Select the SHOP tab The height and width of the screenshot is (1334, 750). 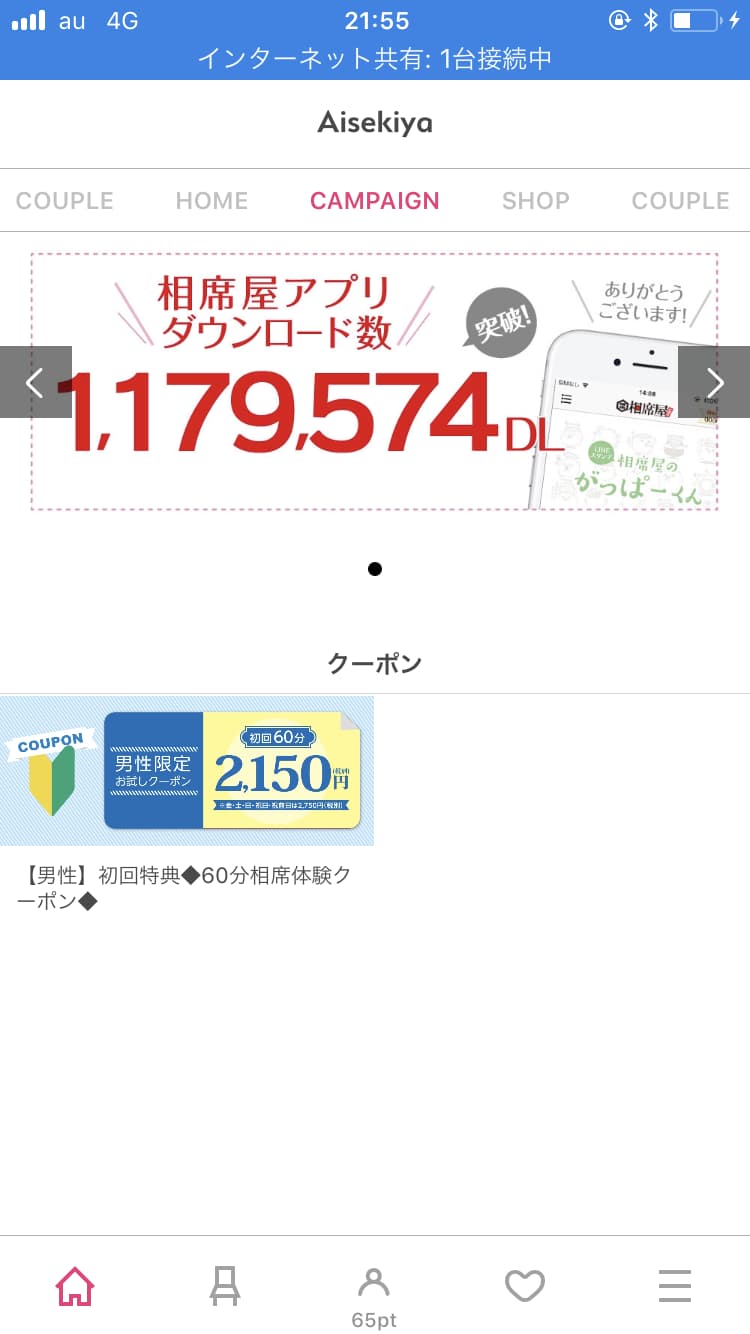(535, 200)
